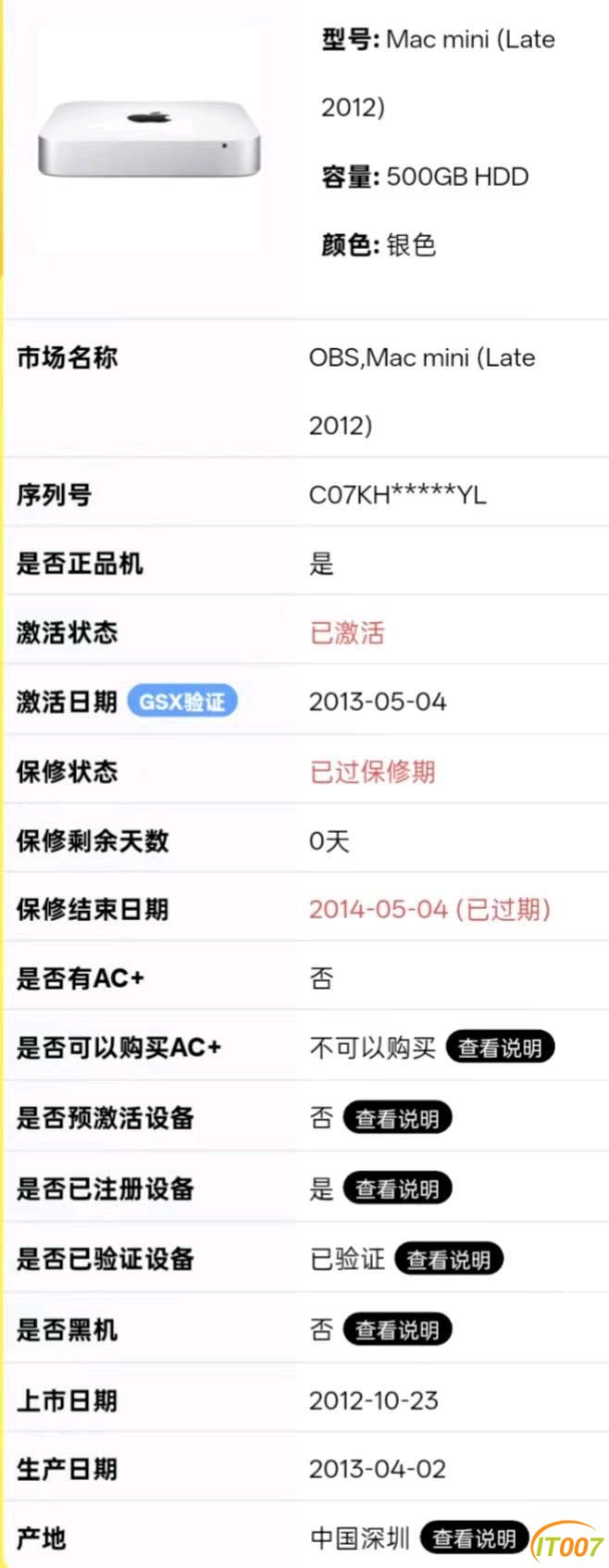Show explanation for 是否已验证设备
Viewport: 609px width, 1568px height.
[x=448, y=1259]
